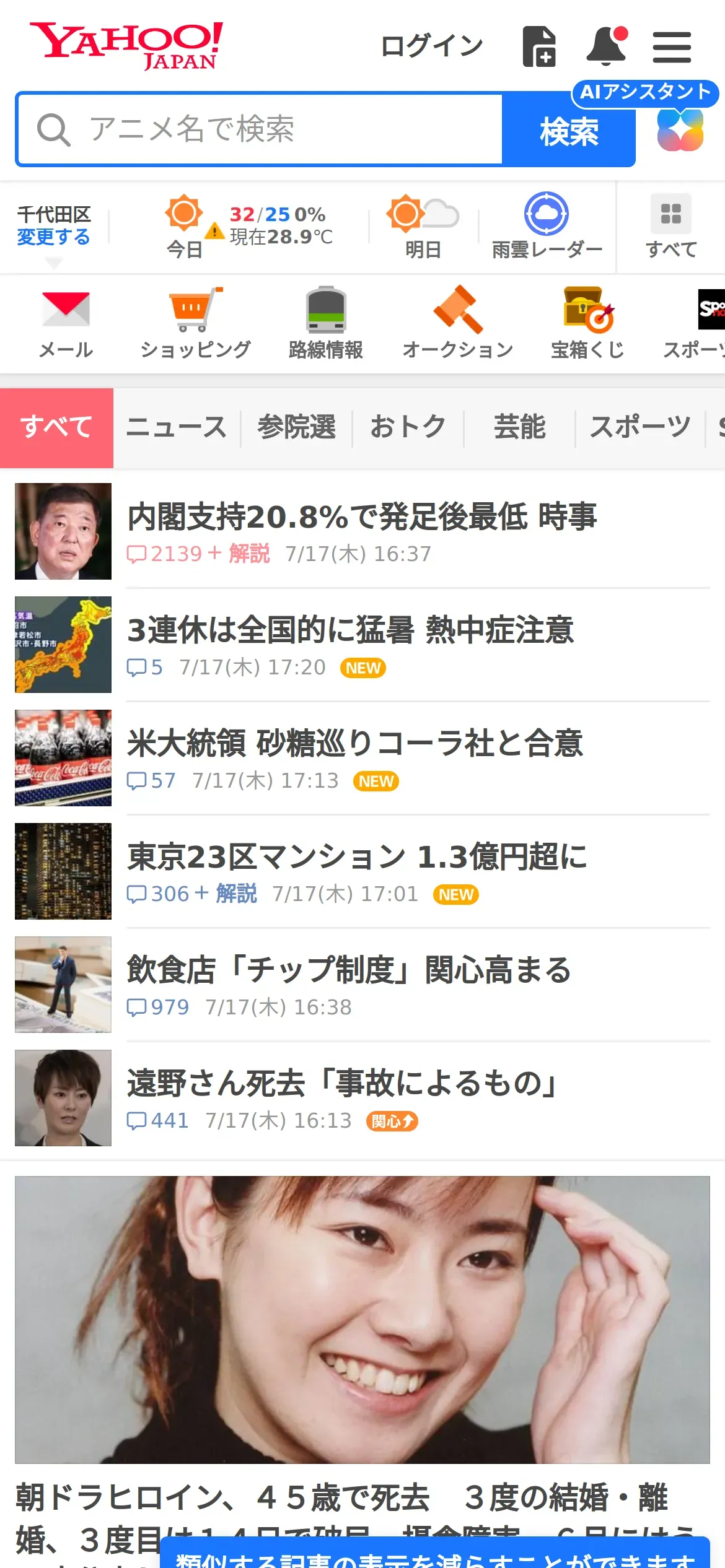725x1568 pixels.
Task: Launch the AIアシスタント assistant
Action: (x=680, y=129)
